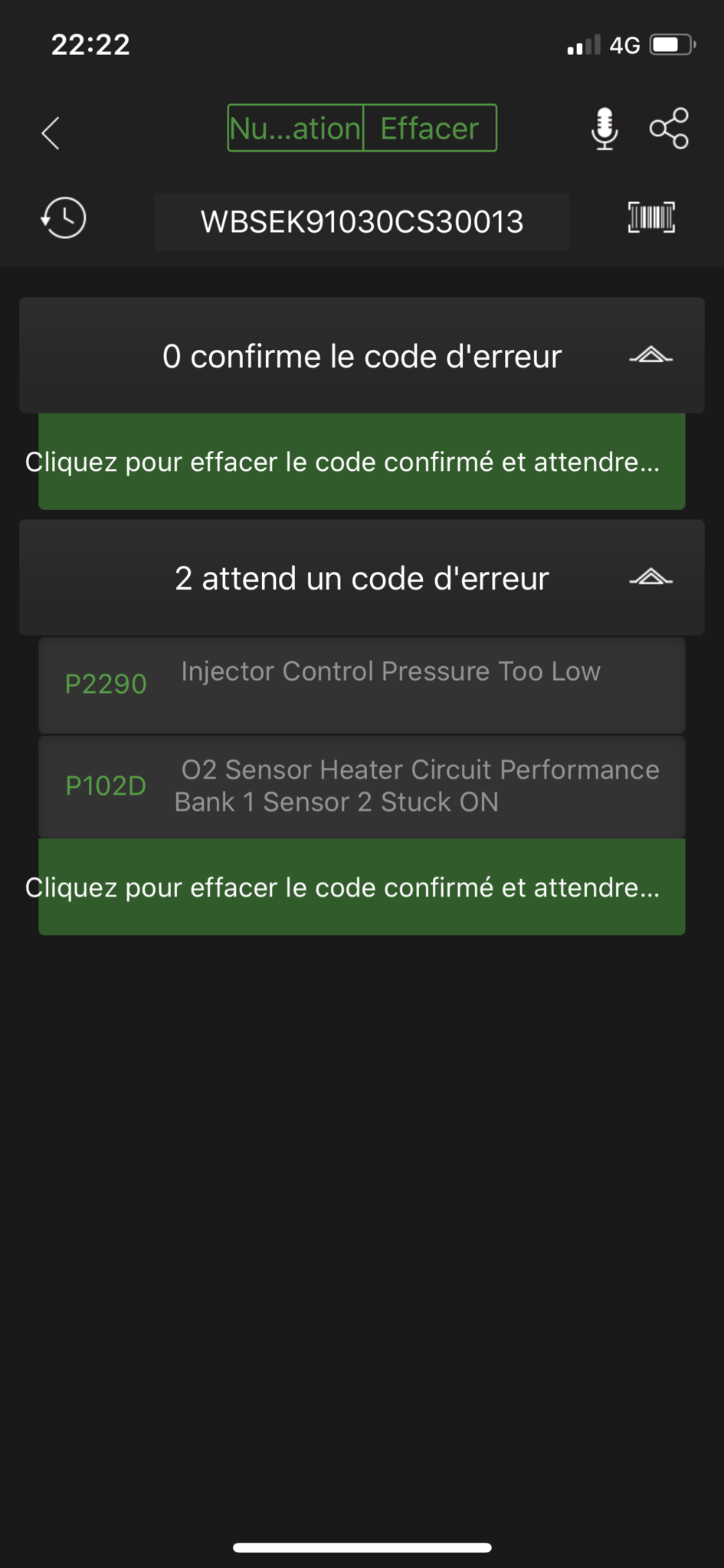Clear codes with the button under P102D
Screen dimensions: 724x1568
click(362, 887)
